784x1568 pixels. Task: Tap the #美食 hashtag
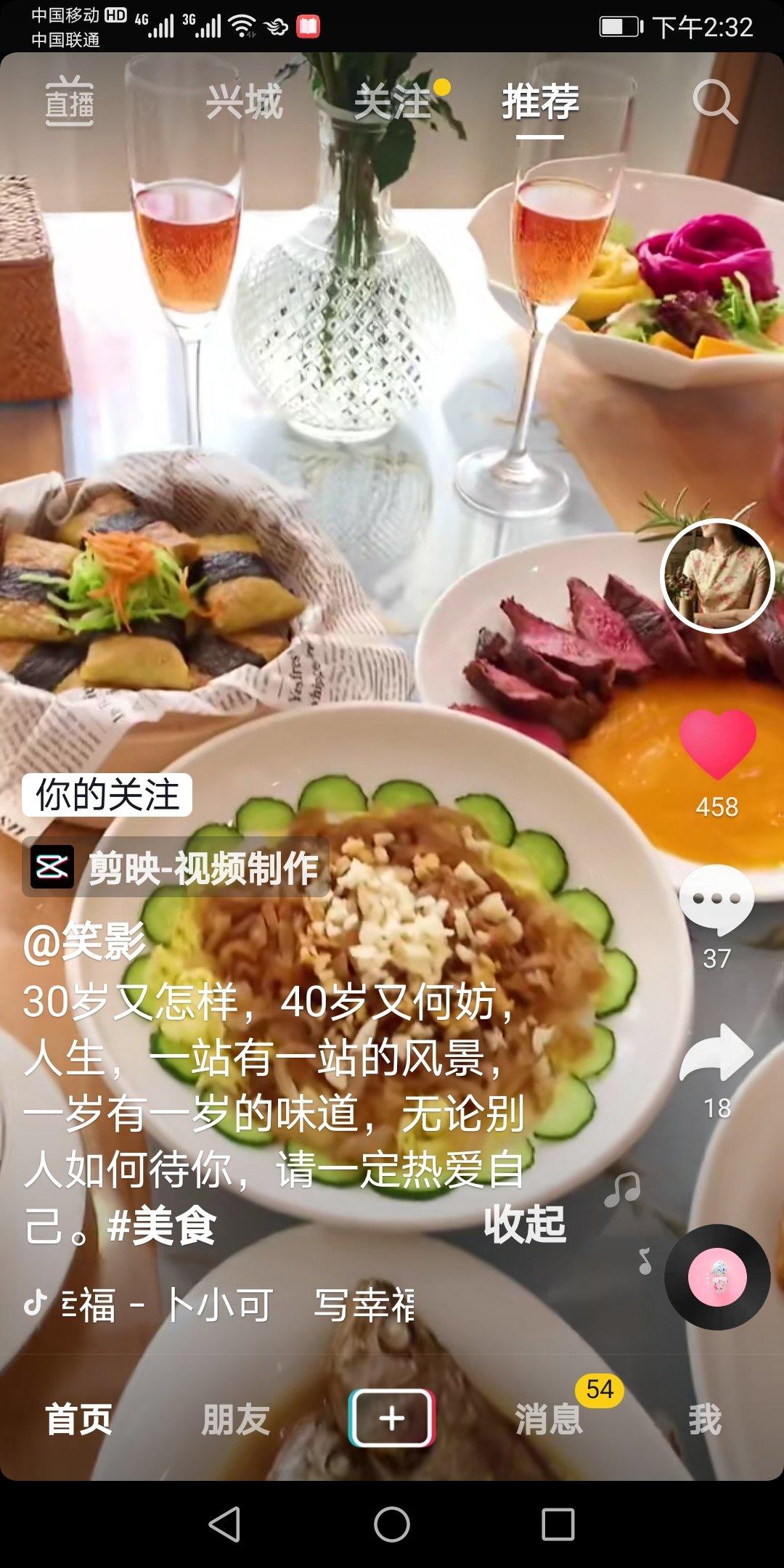click(161, 1226)
